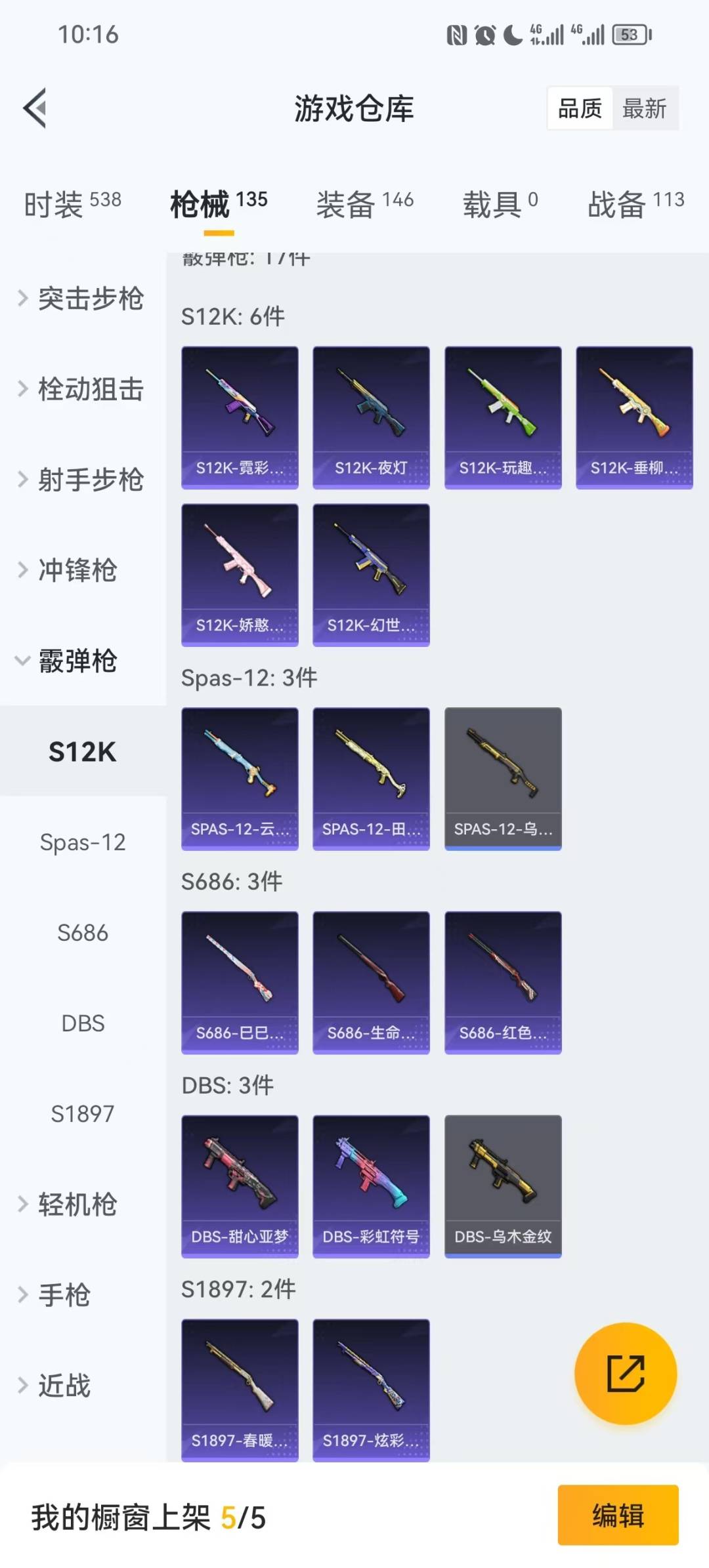This screenshot has height=1568, width=709.
Task: Tap the 编辑 button
Action: coord(618,1516)
